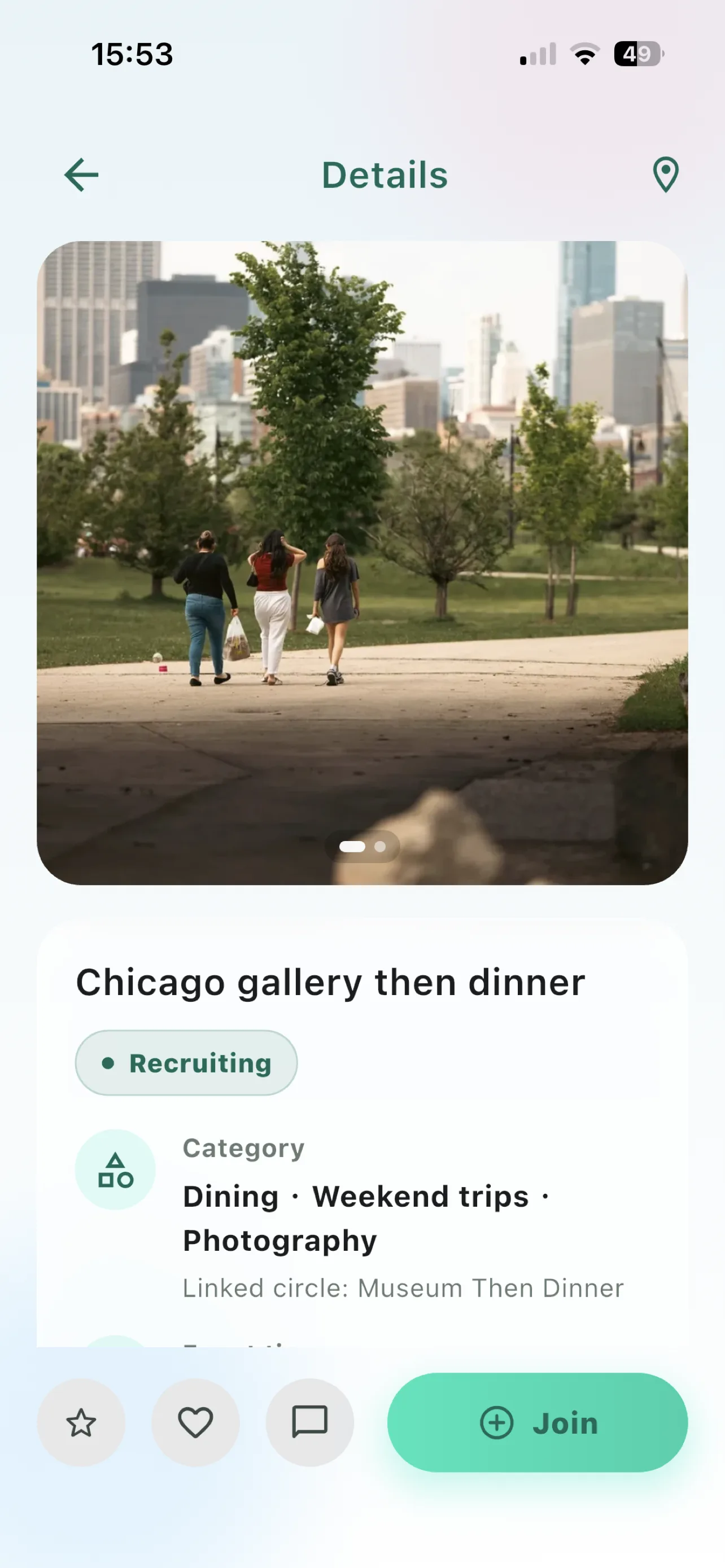This screenshot has width=725, height=1568.
Task: Like the event with the heart icon
Action: coord(195,1422)
